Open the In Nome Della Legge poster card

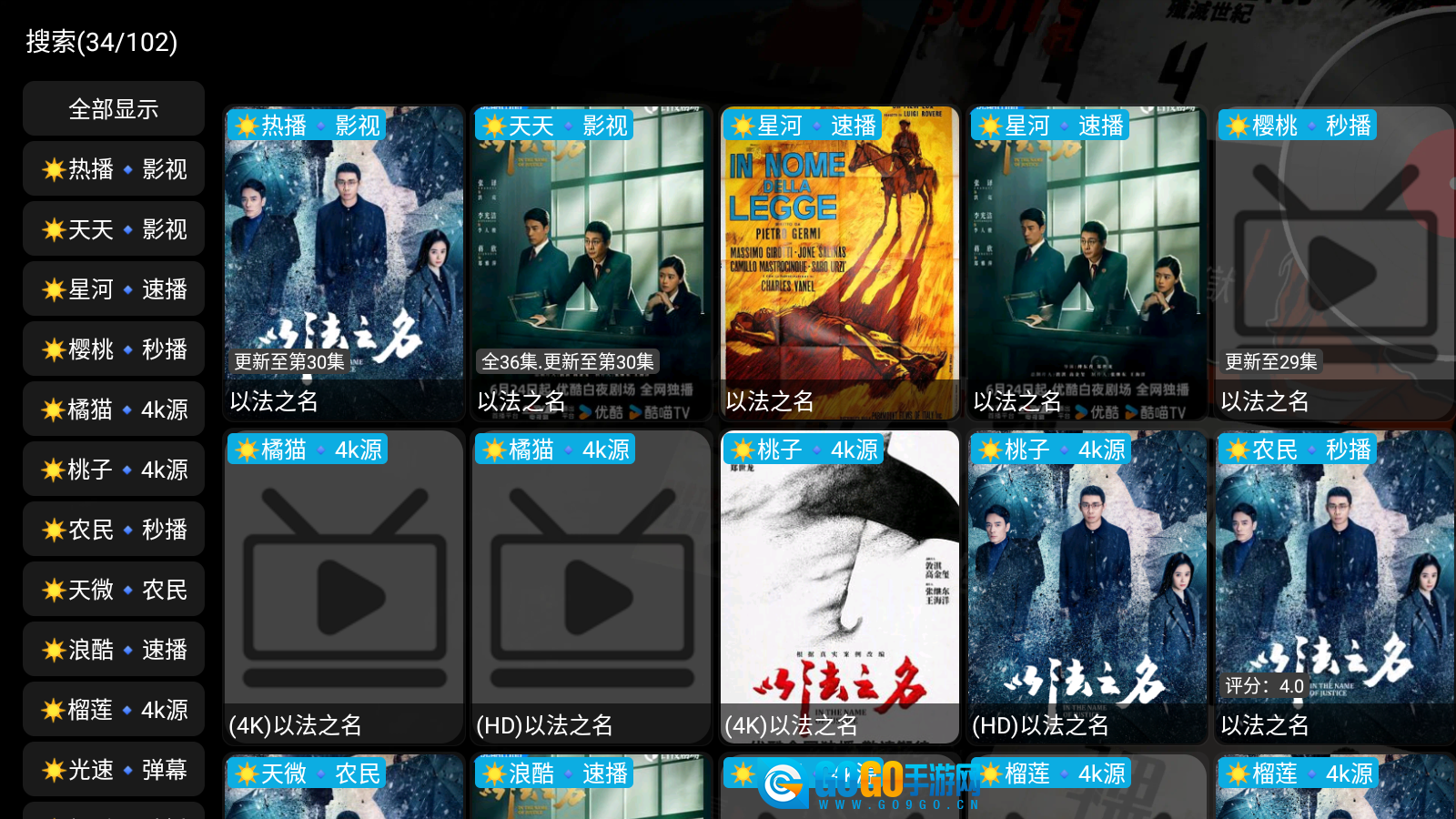pos(839,264)
